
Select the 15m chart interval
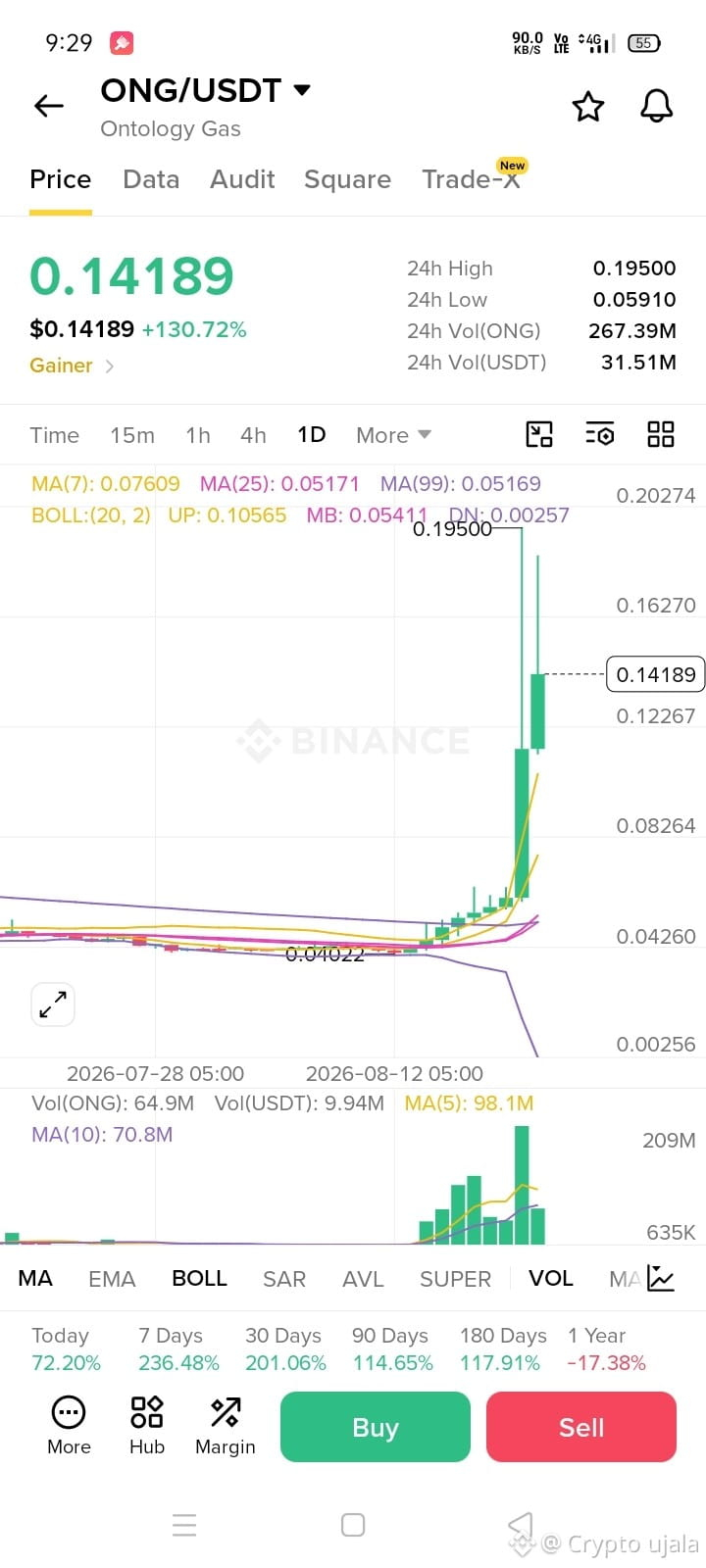132,435
